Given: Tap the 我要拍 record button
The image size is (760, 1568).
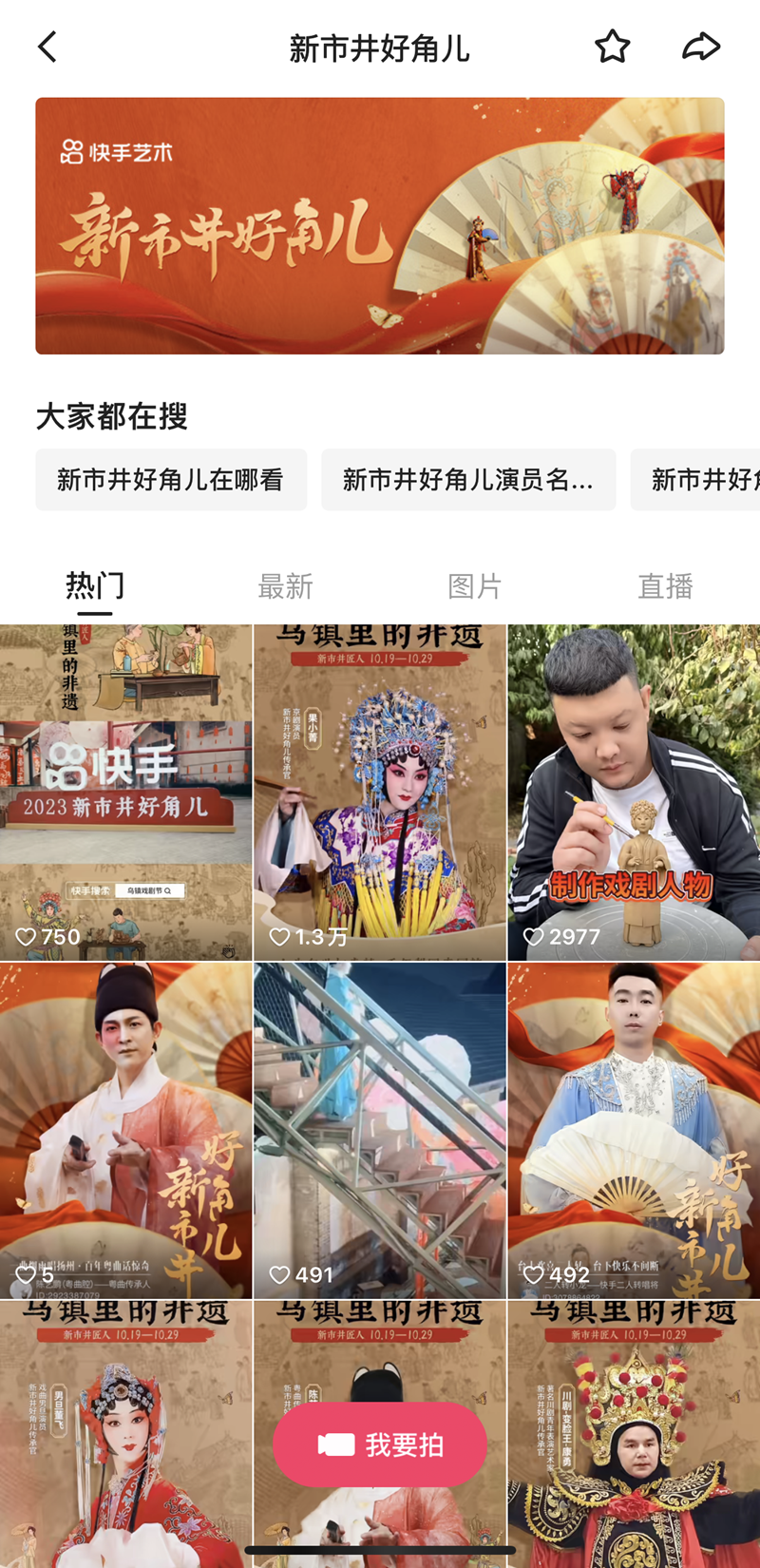Looking at the screenshot, I should click(x=380, y=1444).
